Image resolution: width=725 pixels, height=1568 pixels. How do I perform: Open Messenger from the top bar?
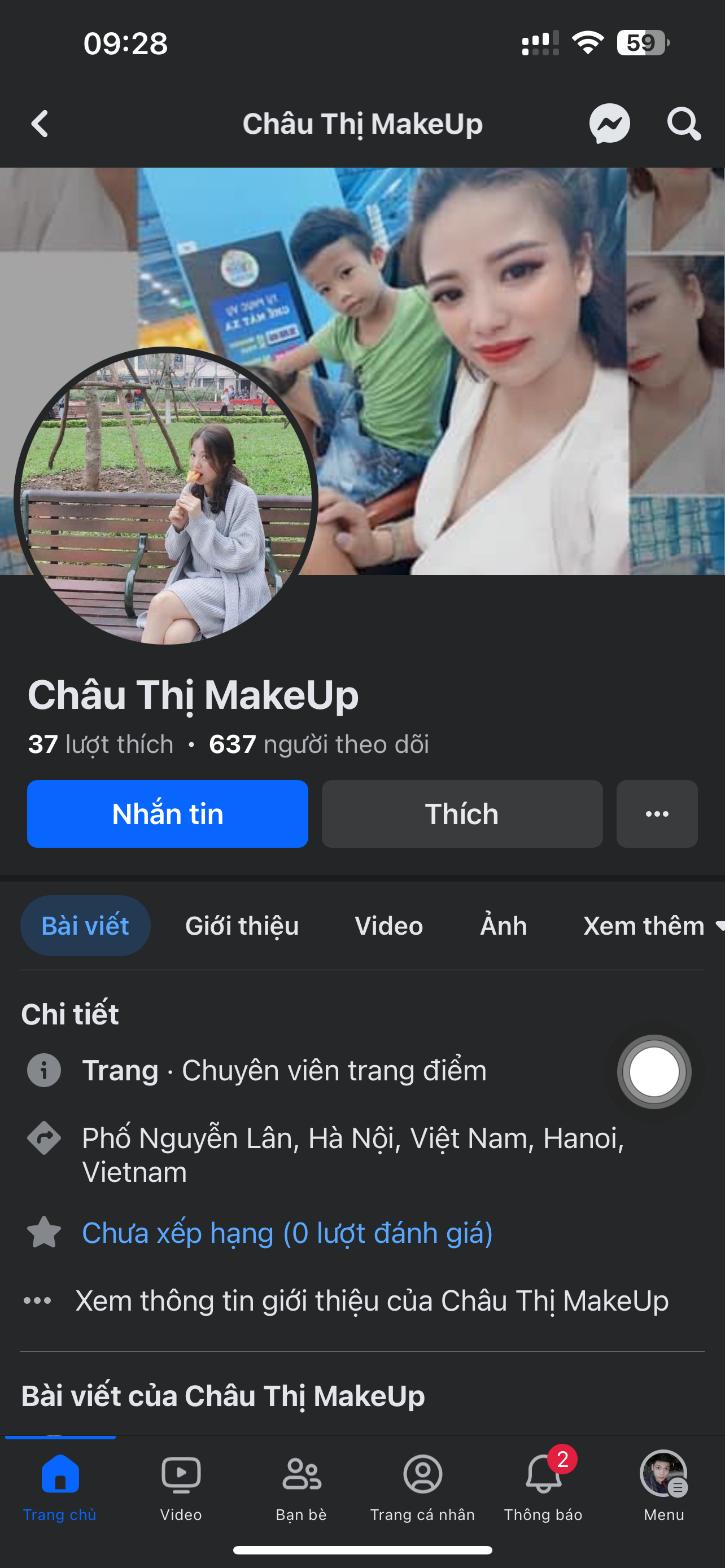pyautogui.click(x=609, y=124)
